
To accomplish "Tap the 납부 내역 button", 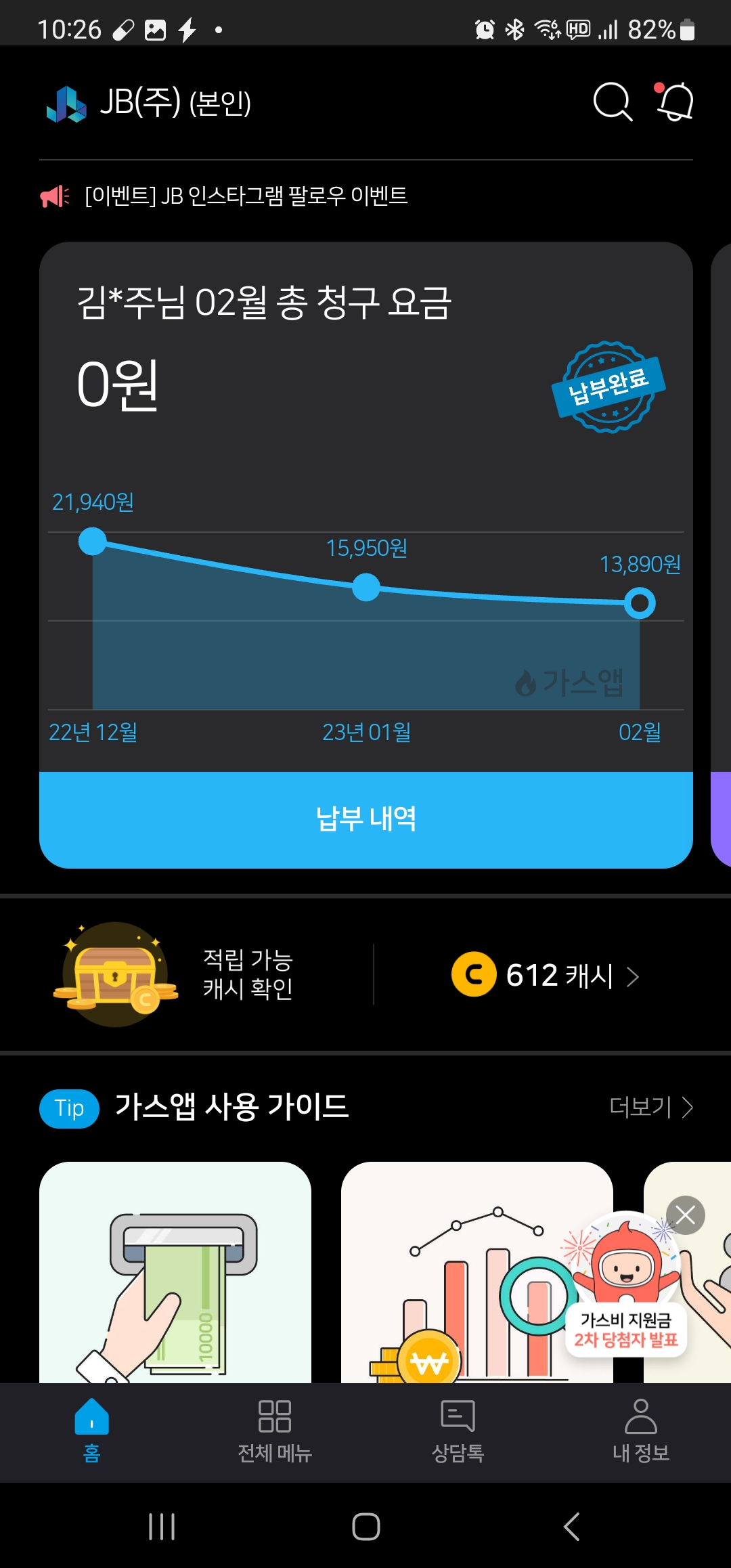I will [365, 819].
